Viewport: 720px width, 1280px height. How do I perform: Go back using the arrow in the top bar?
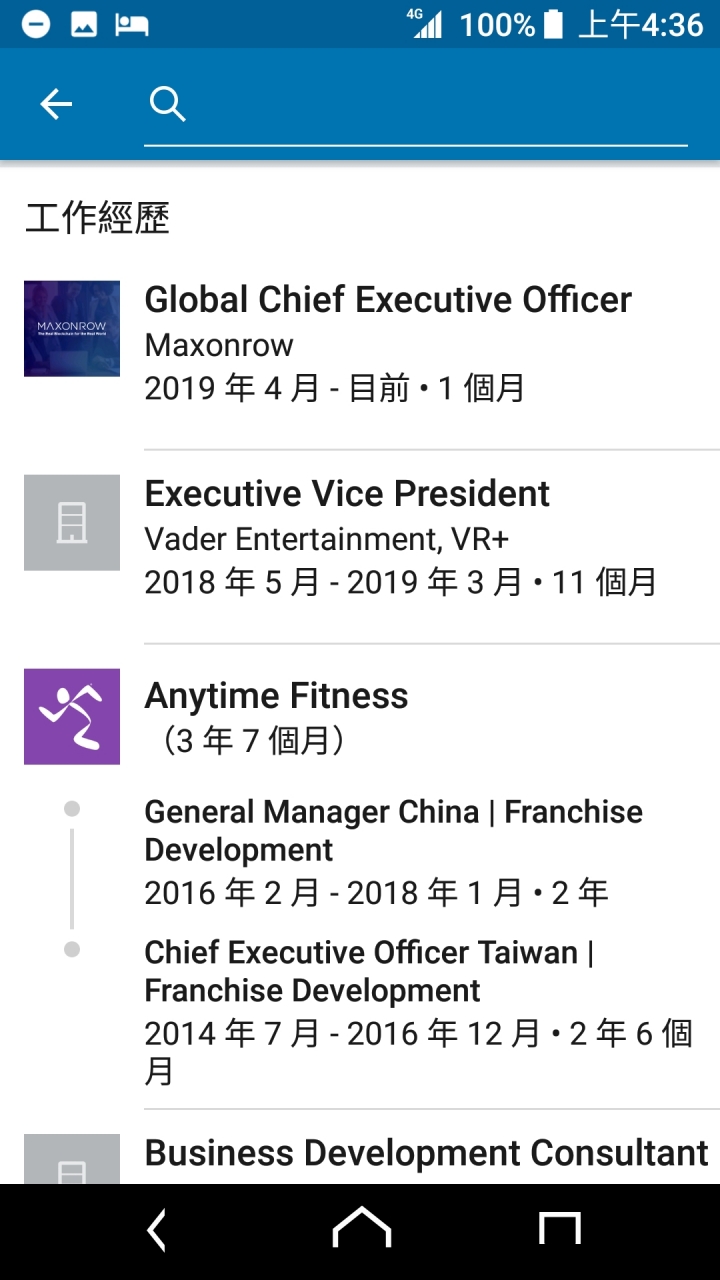tap(56, 104)
